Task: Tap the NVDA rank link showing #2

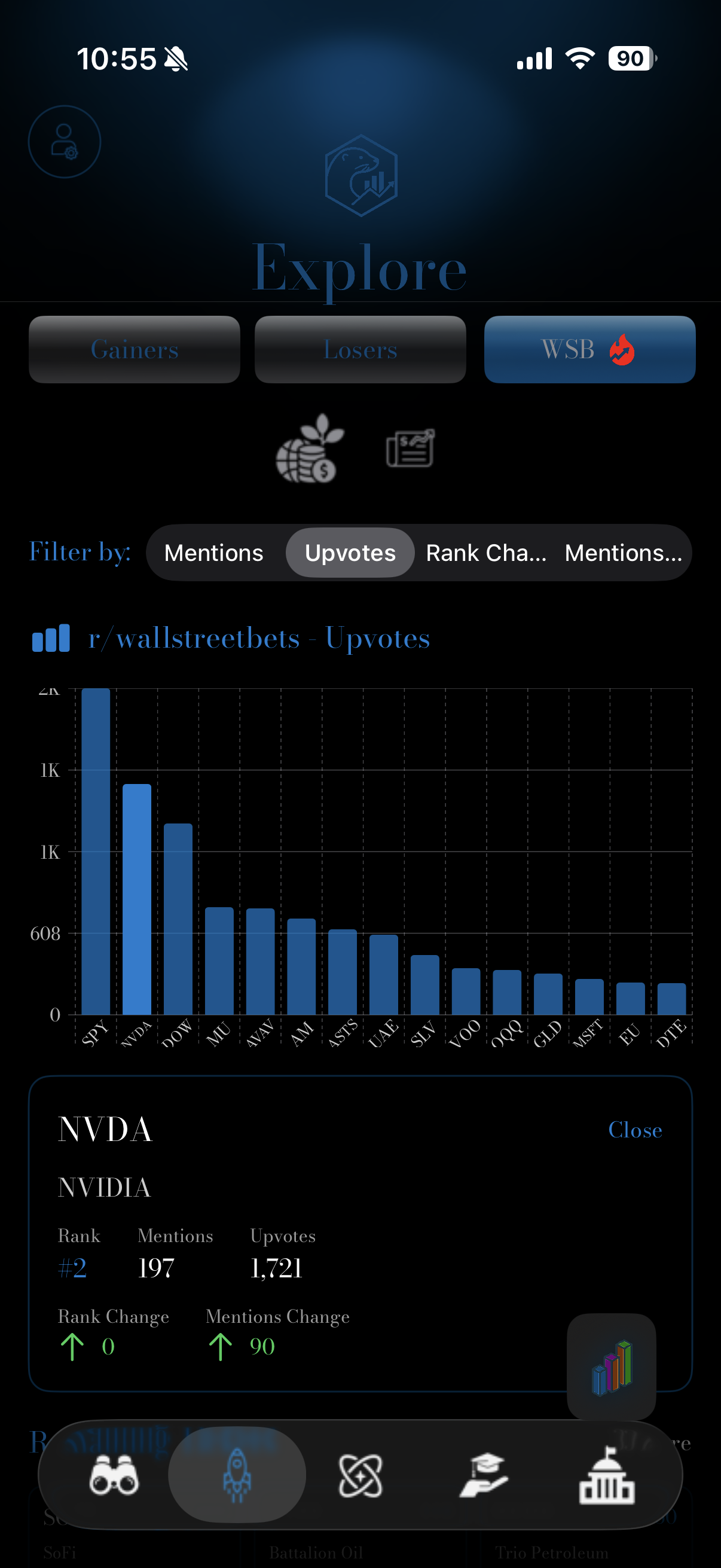Action: tap(75, 1268)
